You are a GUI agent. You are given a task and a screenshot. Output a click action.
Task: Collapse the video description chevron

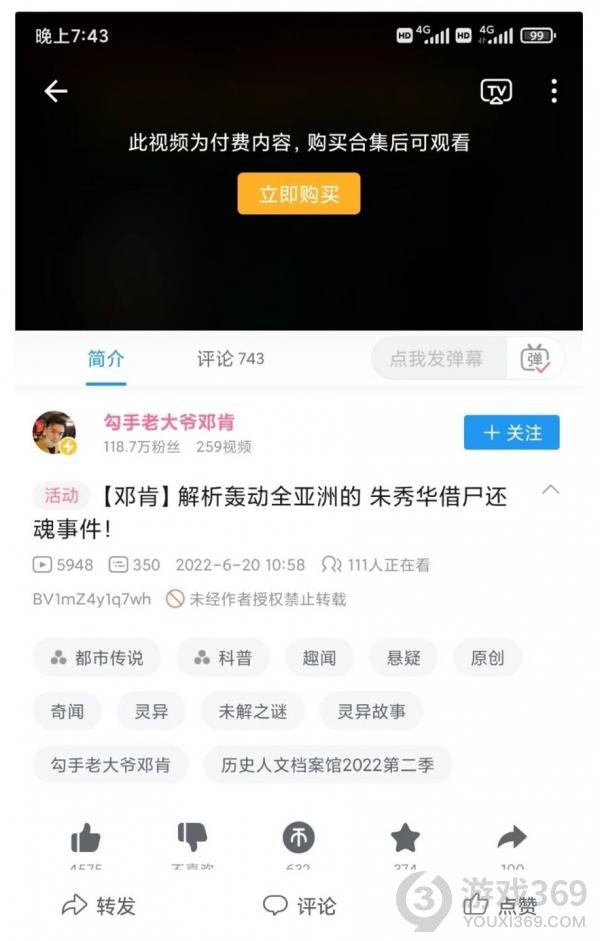coord(550,490)
